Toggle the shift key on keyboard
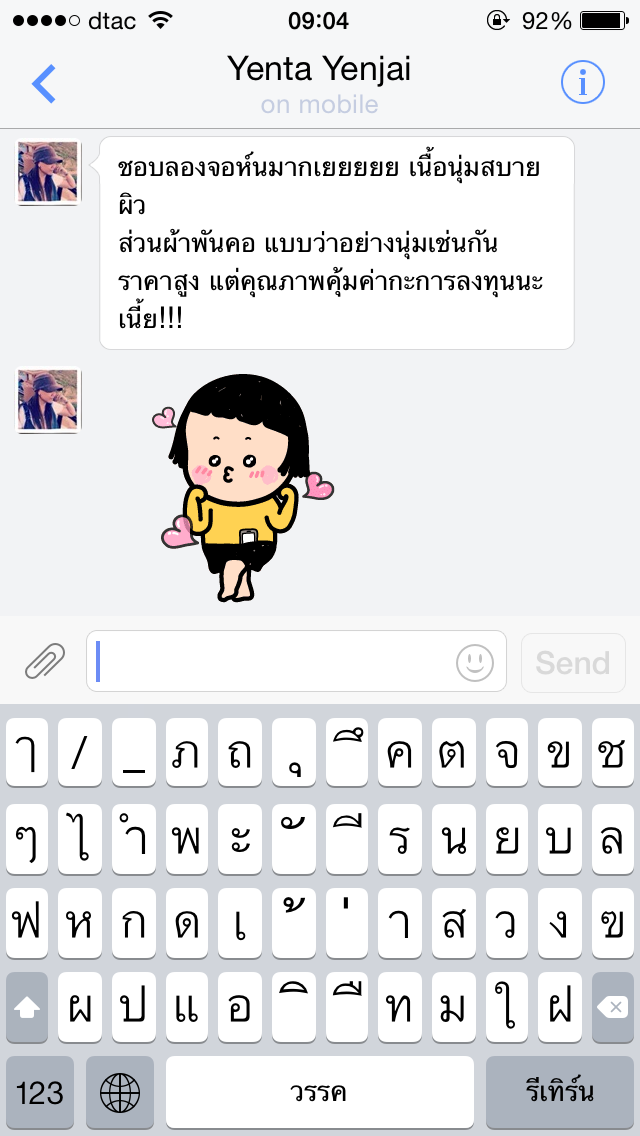Viewport: 640px width, 1136px height. tap(27, 1008)
